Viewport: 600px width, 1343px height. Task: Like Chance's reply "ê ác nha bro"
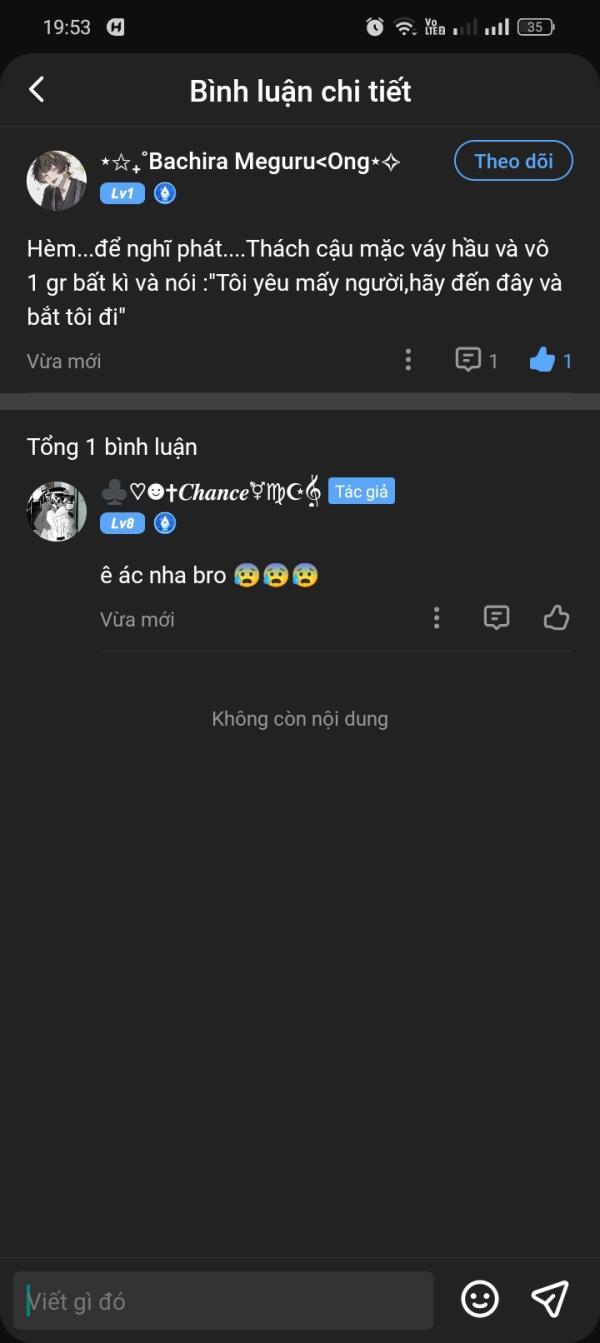(x=556, y=618)
